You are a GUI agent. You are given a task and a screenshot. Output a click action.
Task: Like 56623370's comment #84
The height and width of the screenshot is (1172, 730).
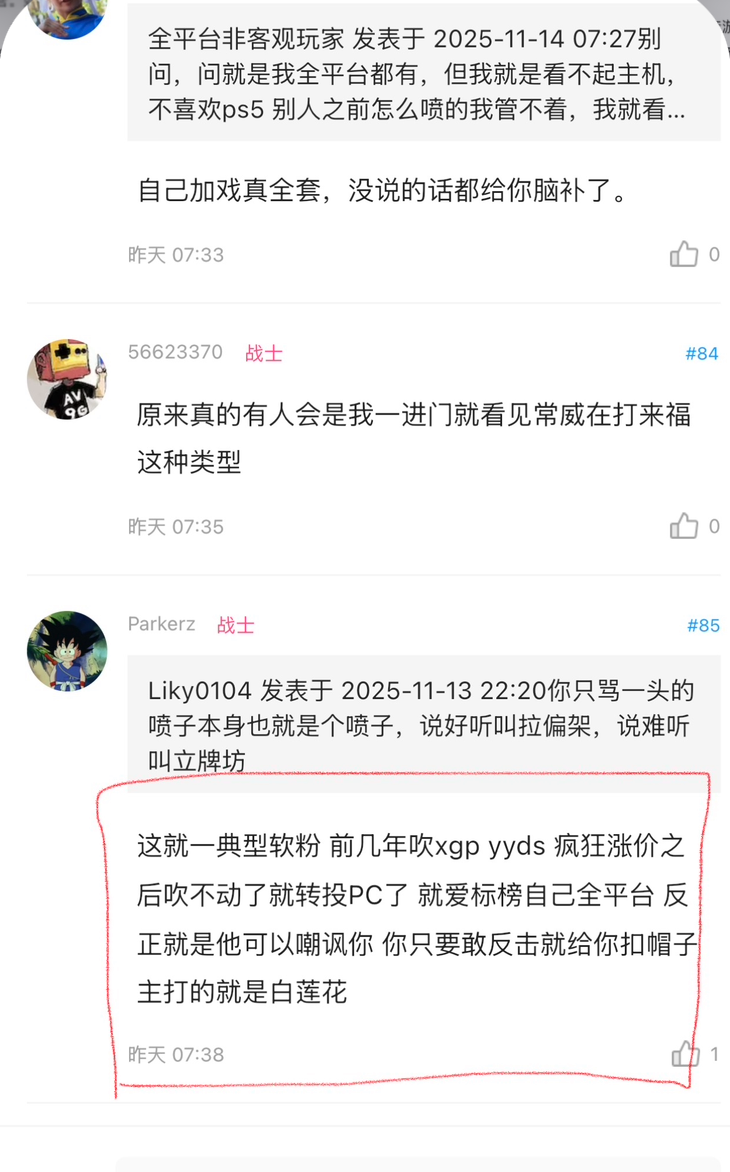[684, 526]
